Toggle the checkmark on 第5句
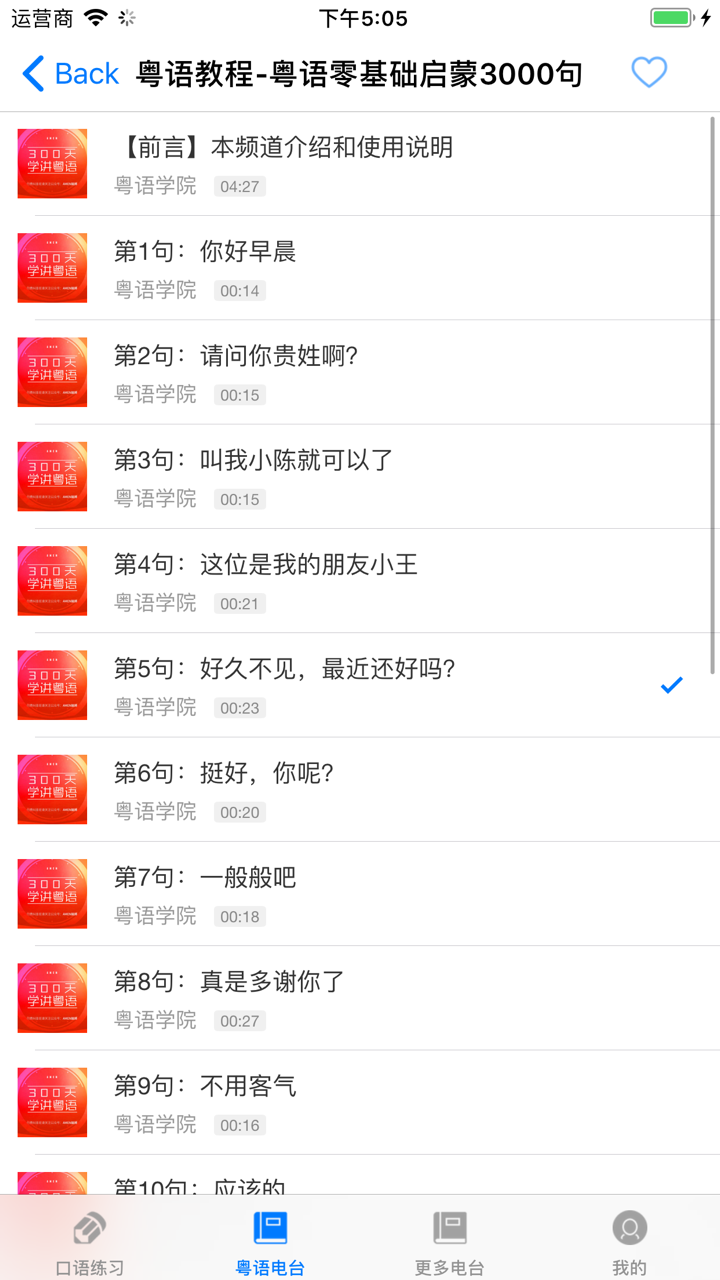720x1280 pixels. coord(671,684)
